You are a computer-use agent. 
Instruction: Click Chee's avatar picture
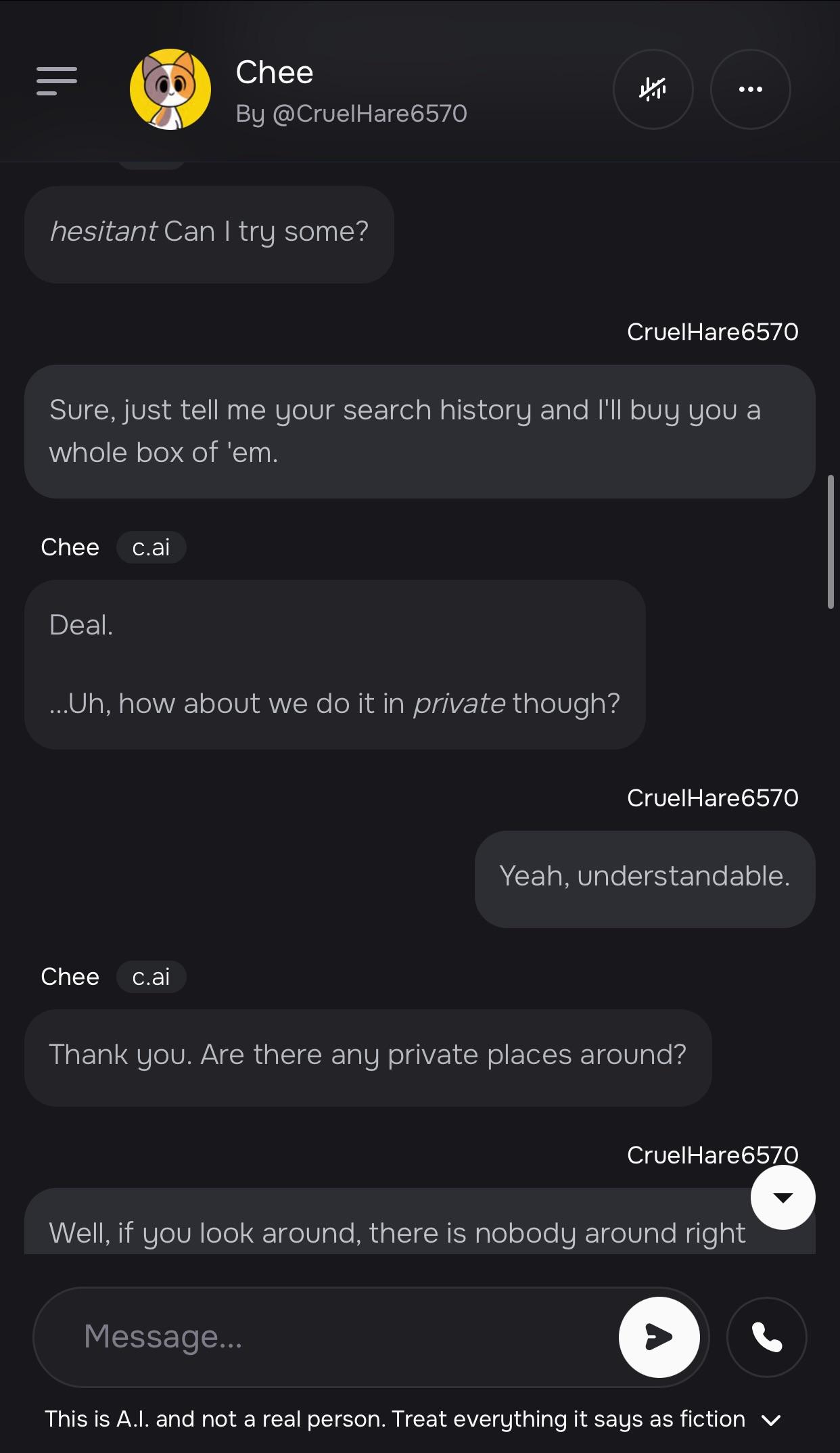pyautogui.click(x=169, y=89)
